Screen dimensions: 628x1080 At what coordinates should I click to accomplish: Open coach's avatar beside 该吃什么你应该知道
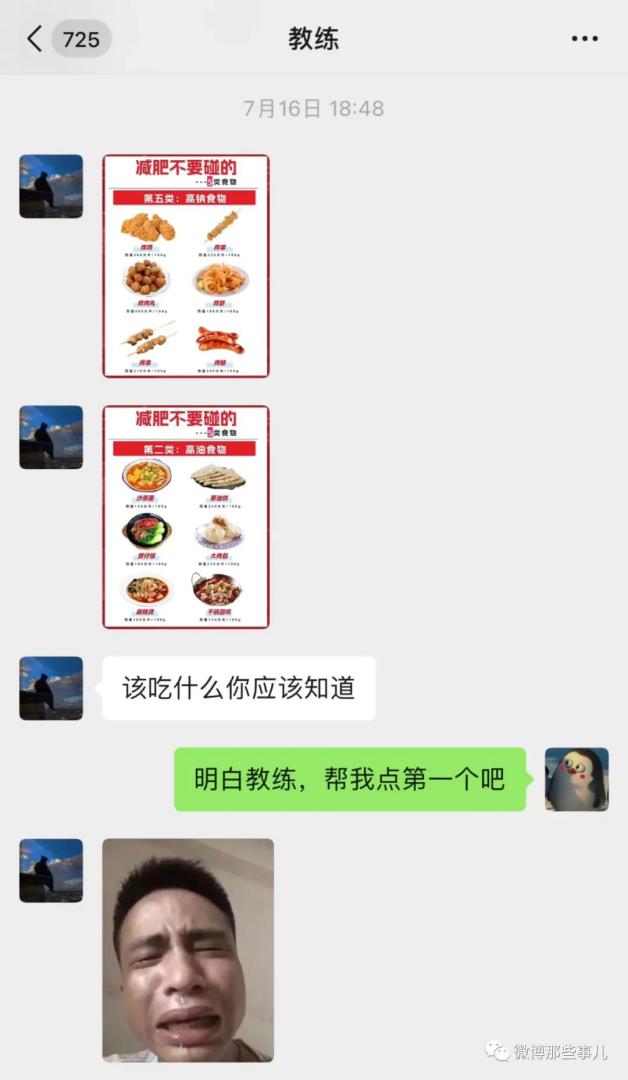pos(51,688)
